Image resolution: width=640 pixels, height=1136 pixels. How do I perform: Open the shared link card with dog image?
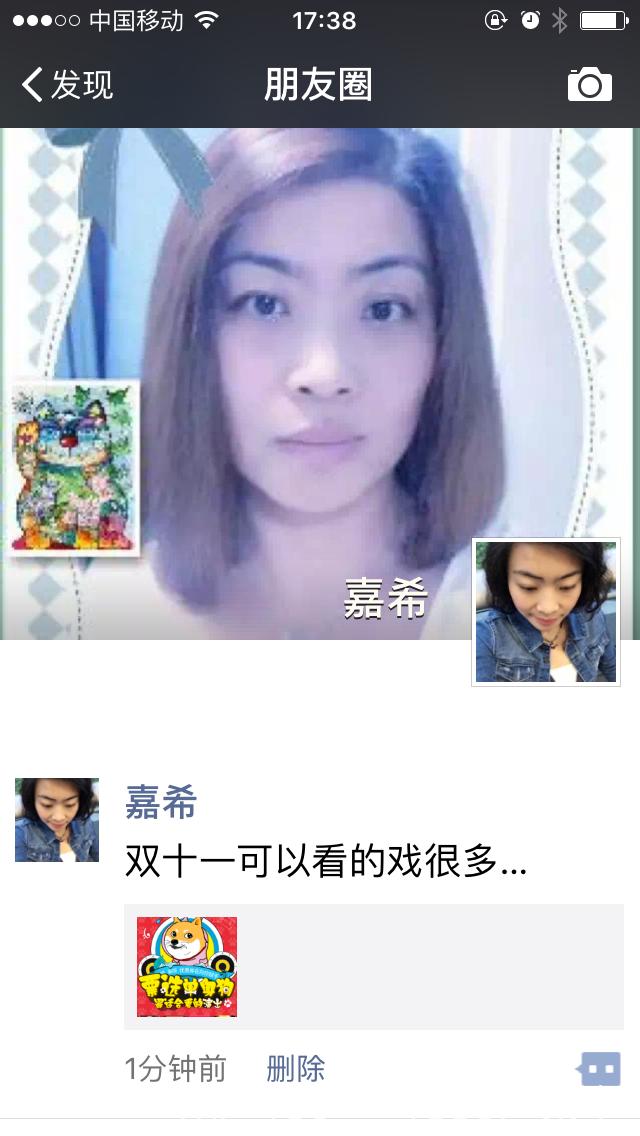pyautogui.click(x=373, y=967)
